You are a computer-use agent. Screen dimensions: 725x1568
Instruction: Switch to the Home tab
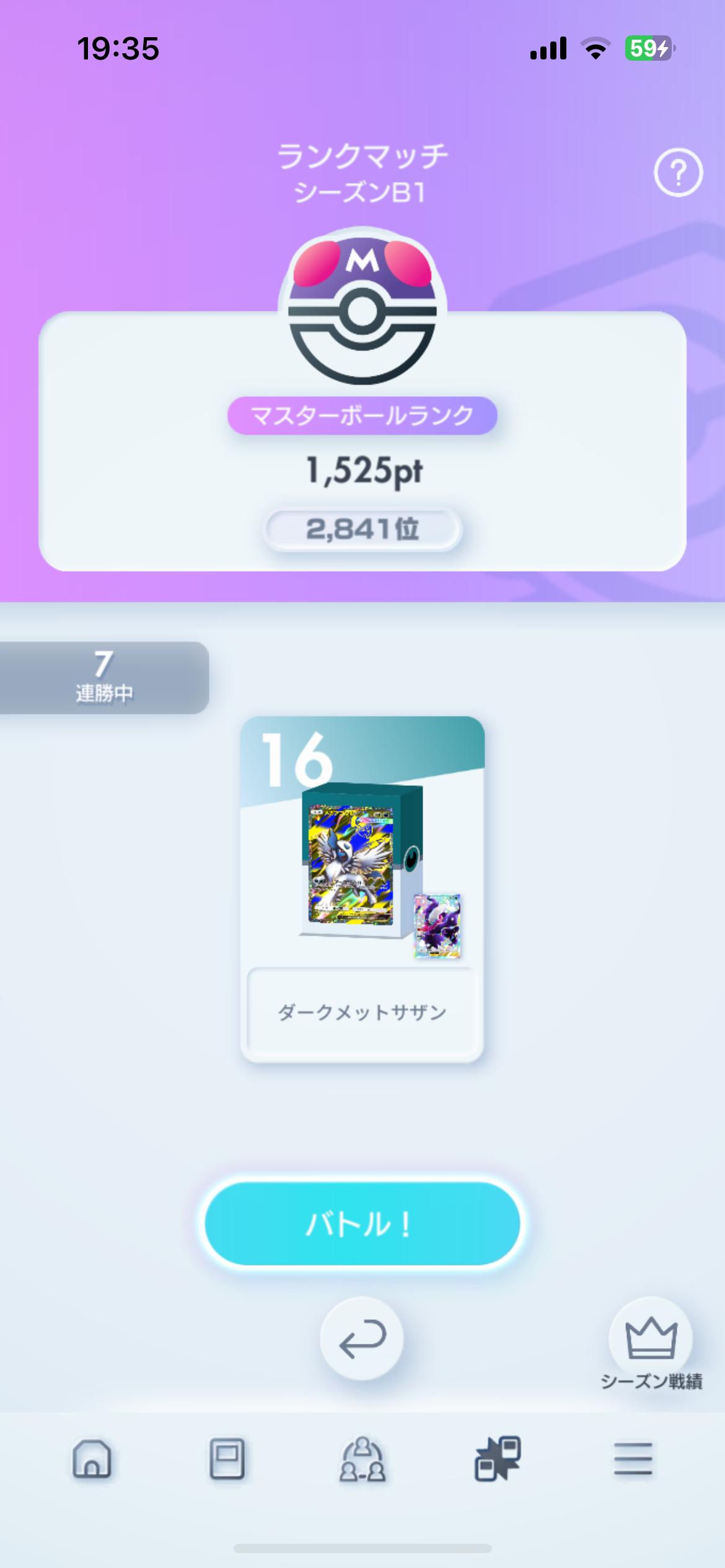click(x=92, y=1459)
